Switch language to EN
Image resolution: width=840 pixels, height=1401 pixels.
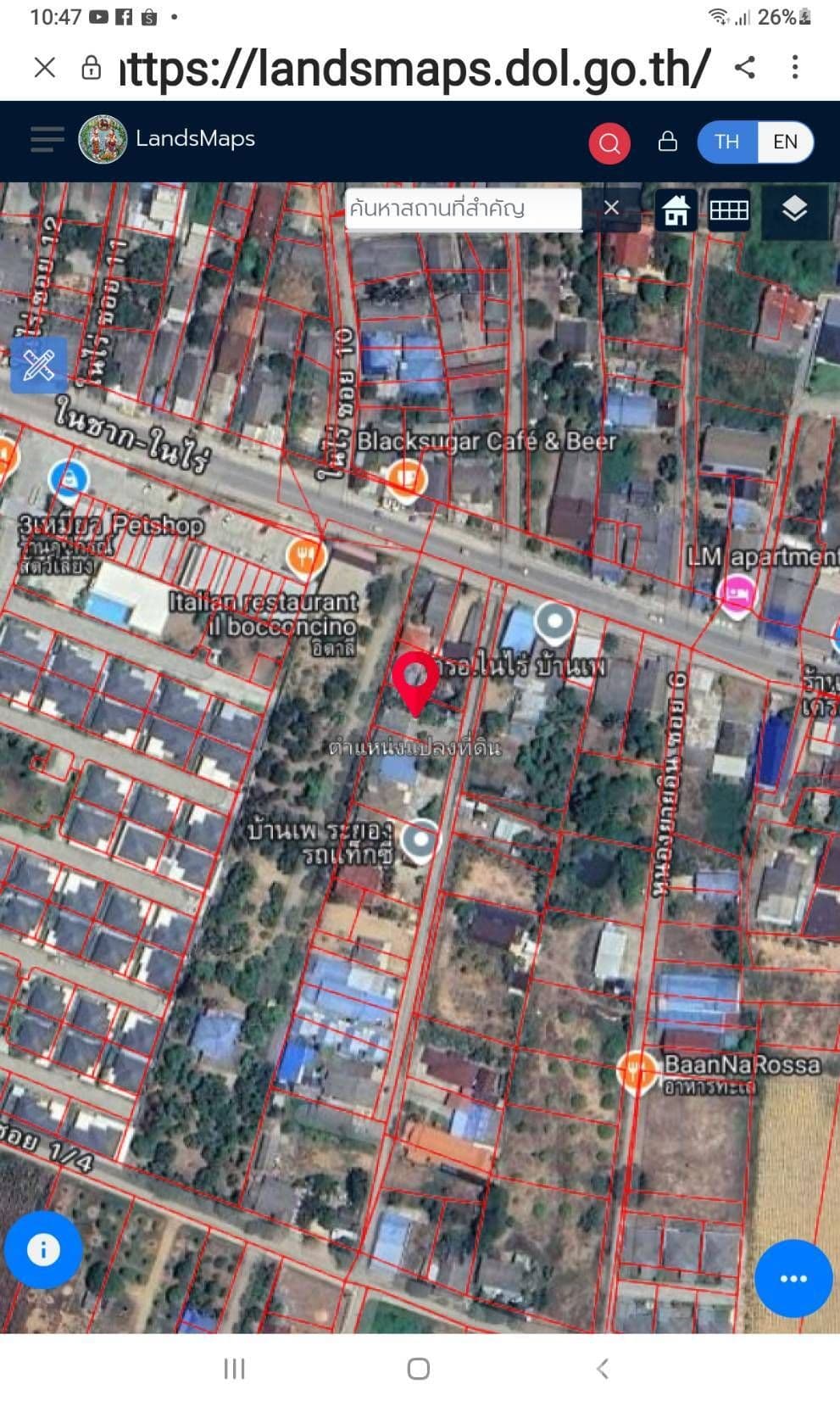(785, 142)
